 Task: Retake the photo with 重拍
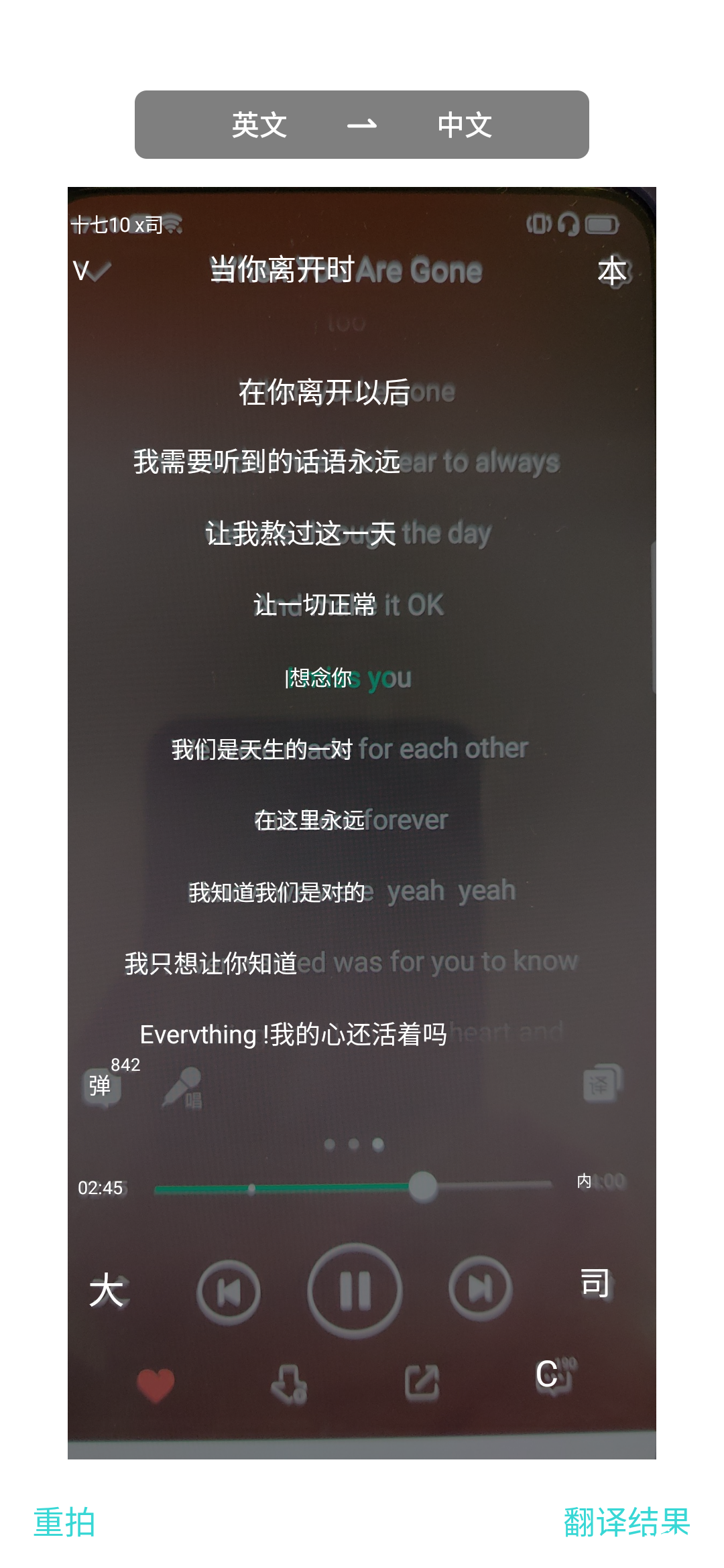[64, 1522]
